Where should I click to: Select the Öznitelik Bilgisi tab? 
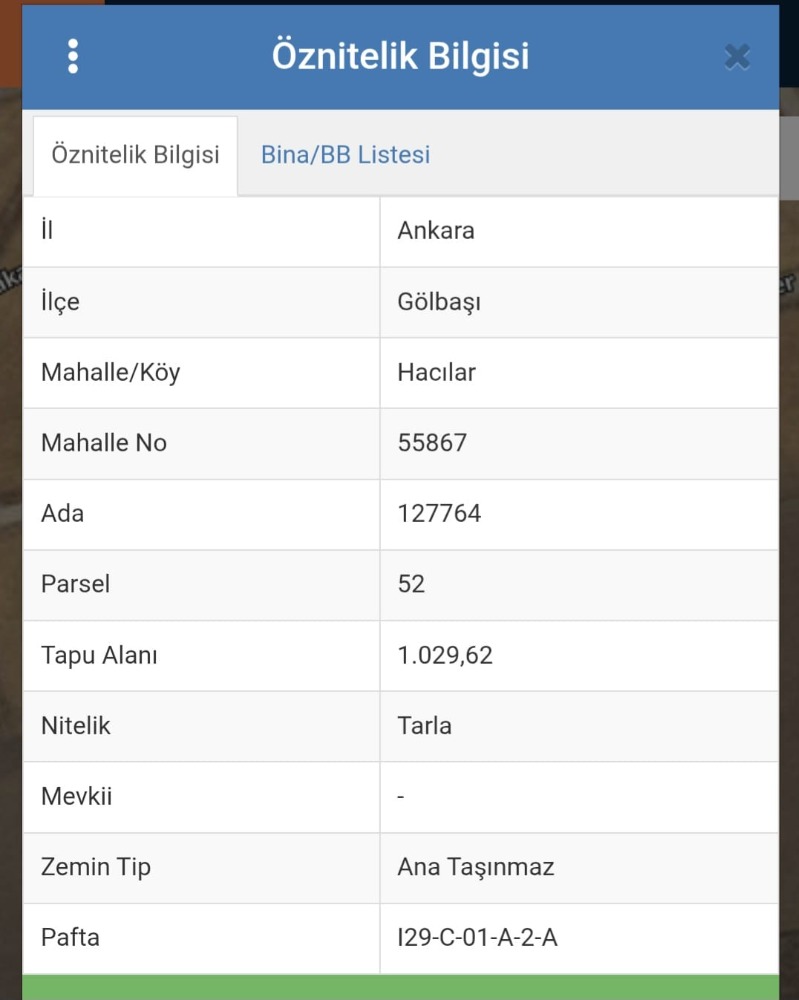(135, 156)
